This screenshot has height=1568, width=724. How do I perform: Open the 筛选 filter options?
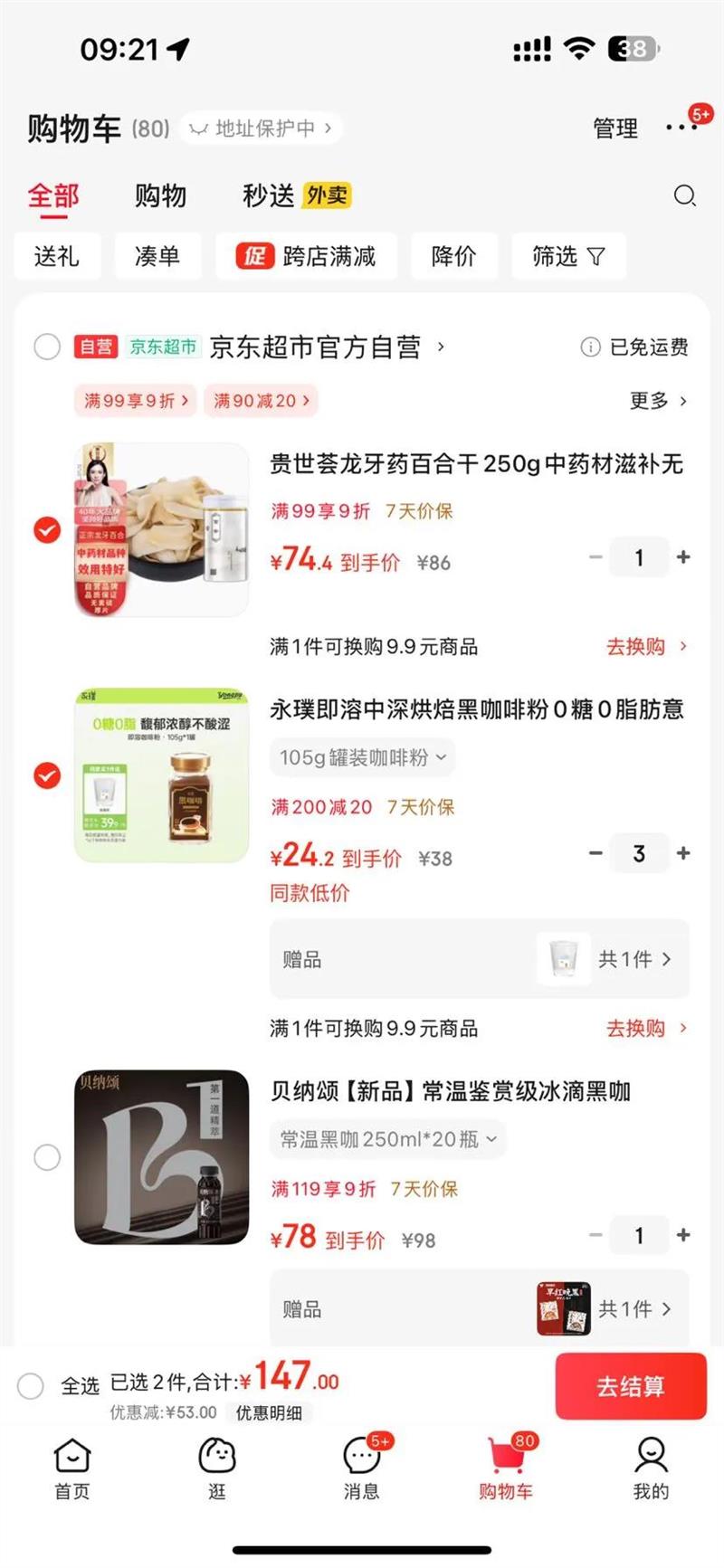(x=567, y=257)
